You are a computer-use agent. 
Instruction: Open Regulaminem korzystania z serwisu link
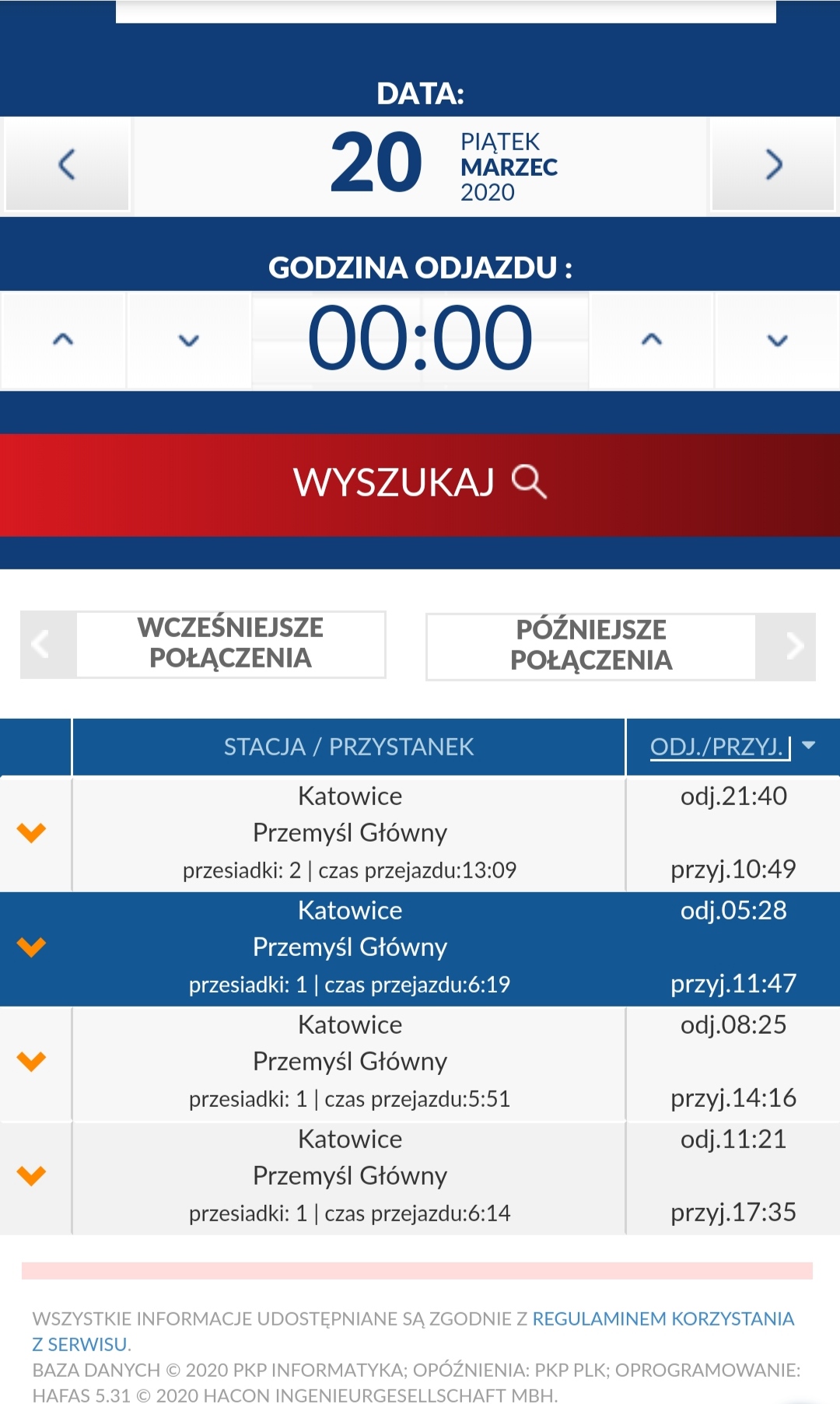point(413,1331)
